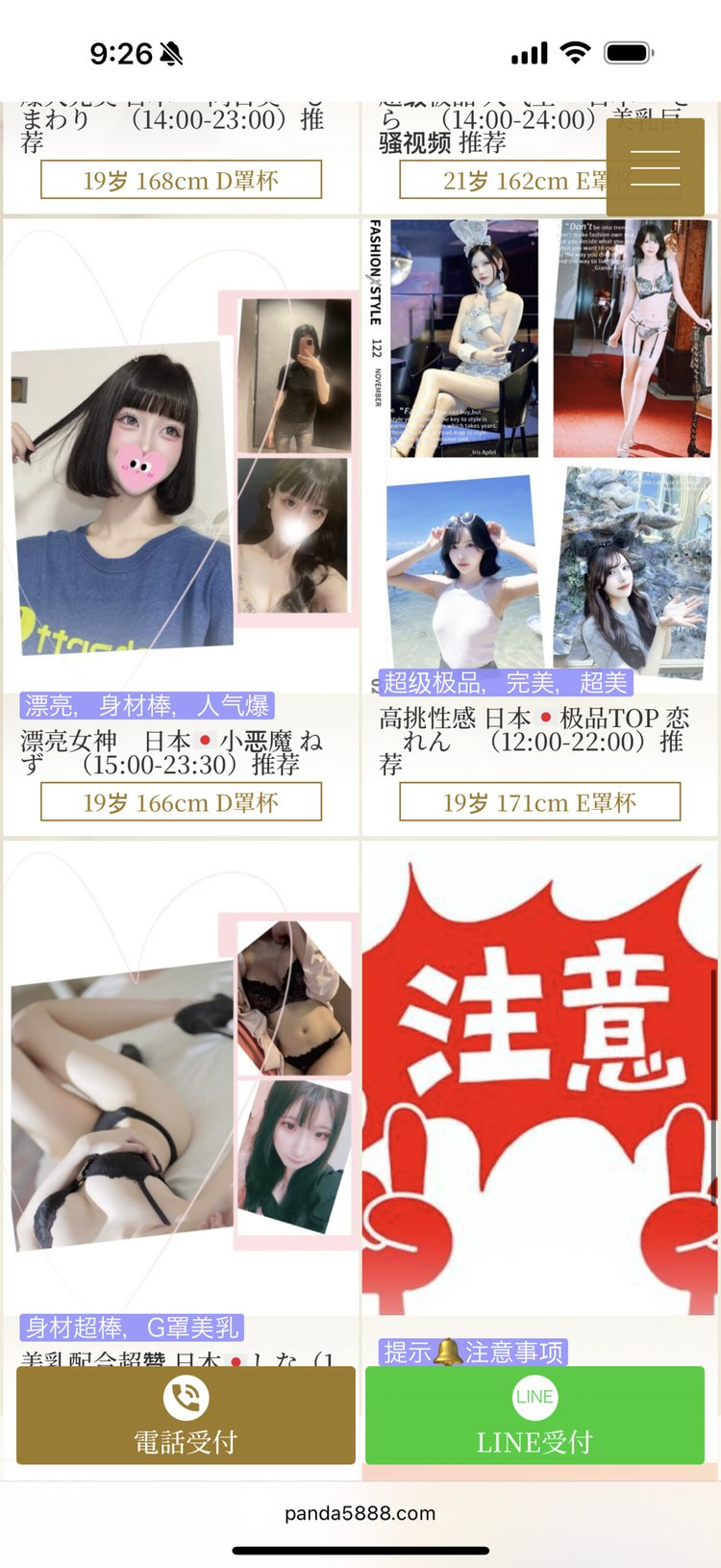Screen dimensions: 721x1568
Task: Tap the LINE受付 button
Action: click(x=535, y=1415)
